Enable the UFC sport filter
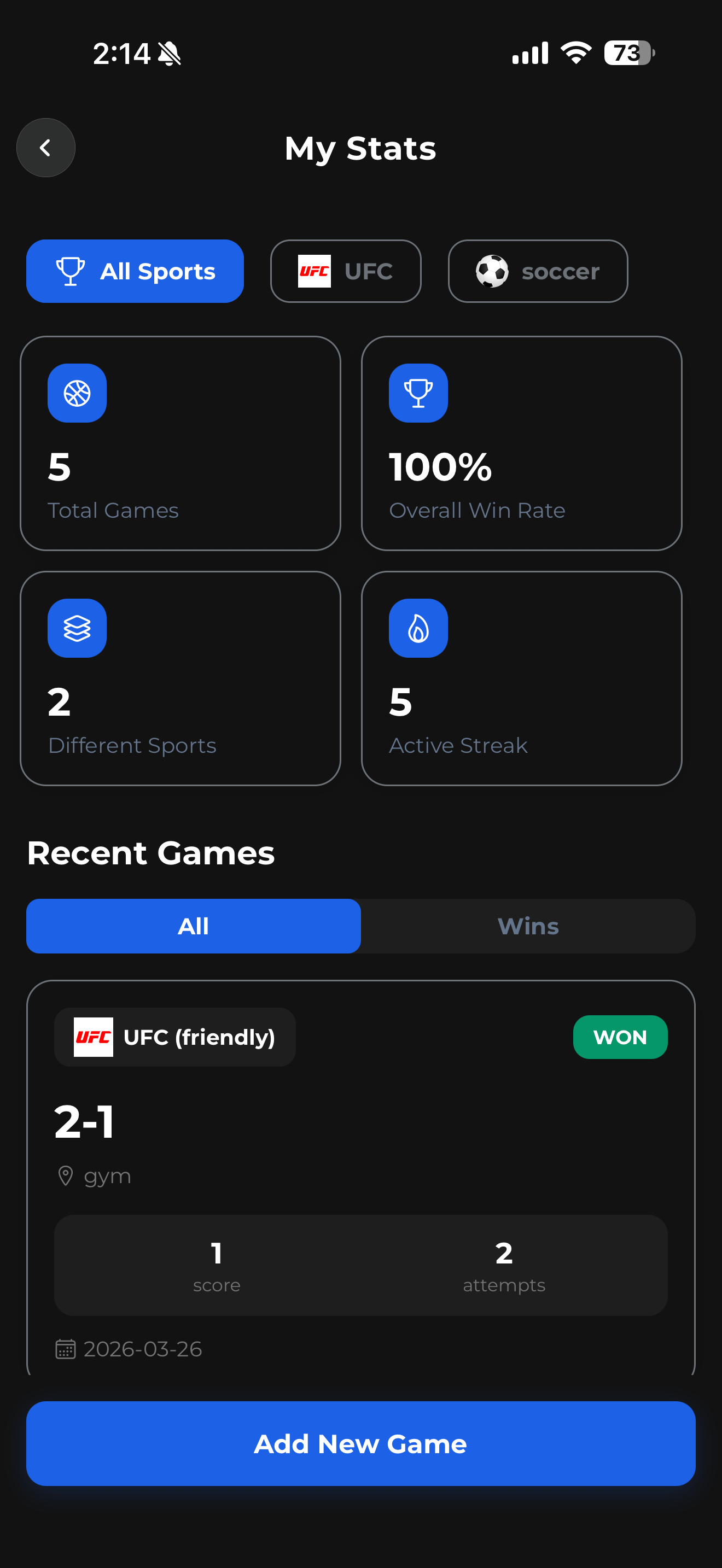Viewport: 722px width, 1568px height. (x=345, y=271)
